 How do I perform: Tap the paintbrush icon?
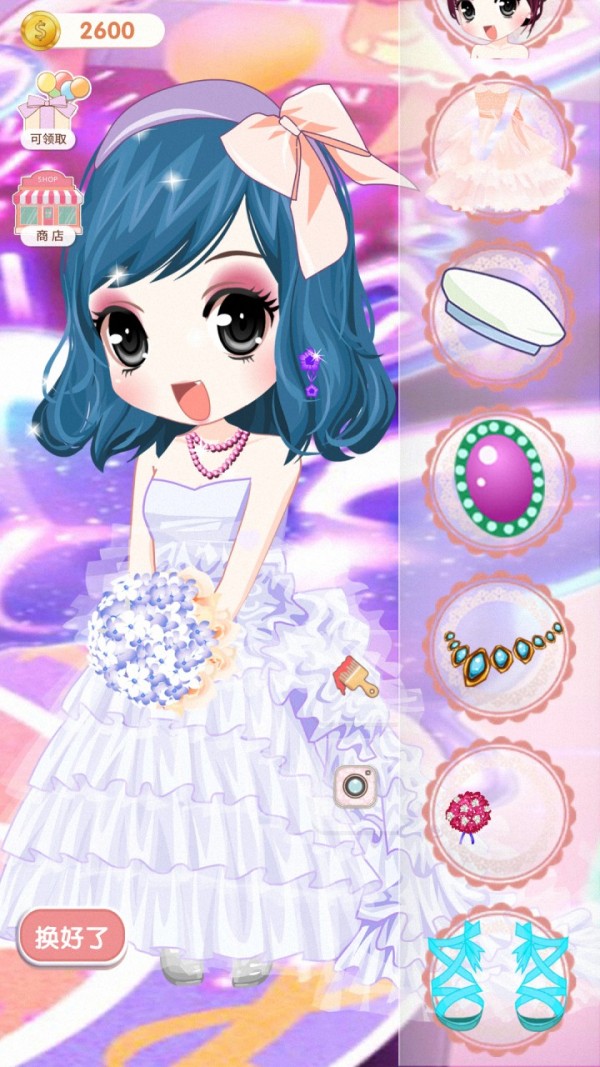coord(356,677)
